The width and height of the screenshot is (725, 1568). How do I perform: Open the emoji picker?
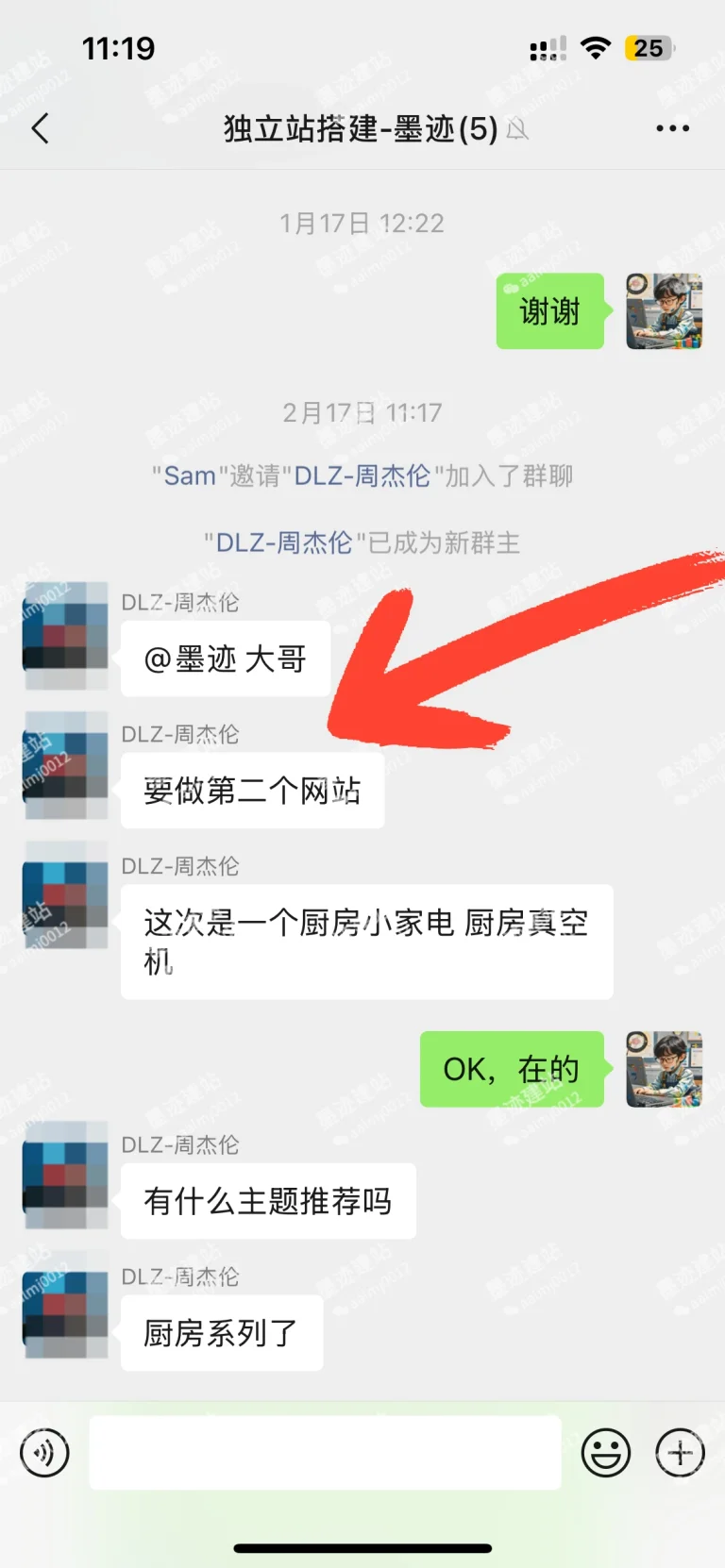point(605,1453)
